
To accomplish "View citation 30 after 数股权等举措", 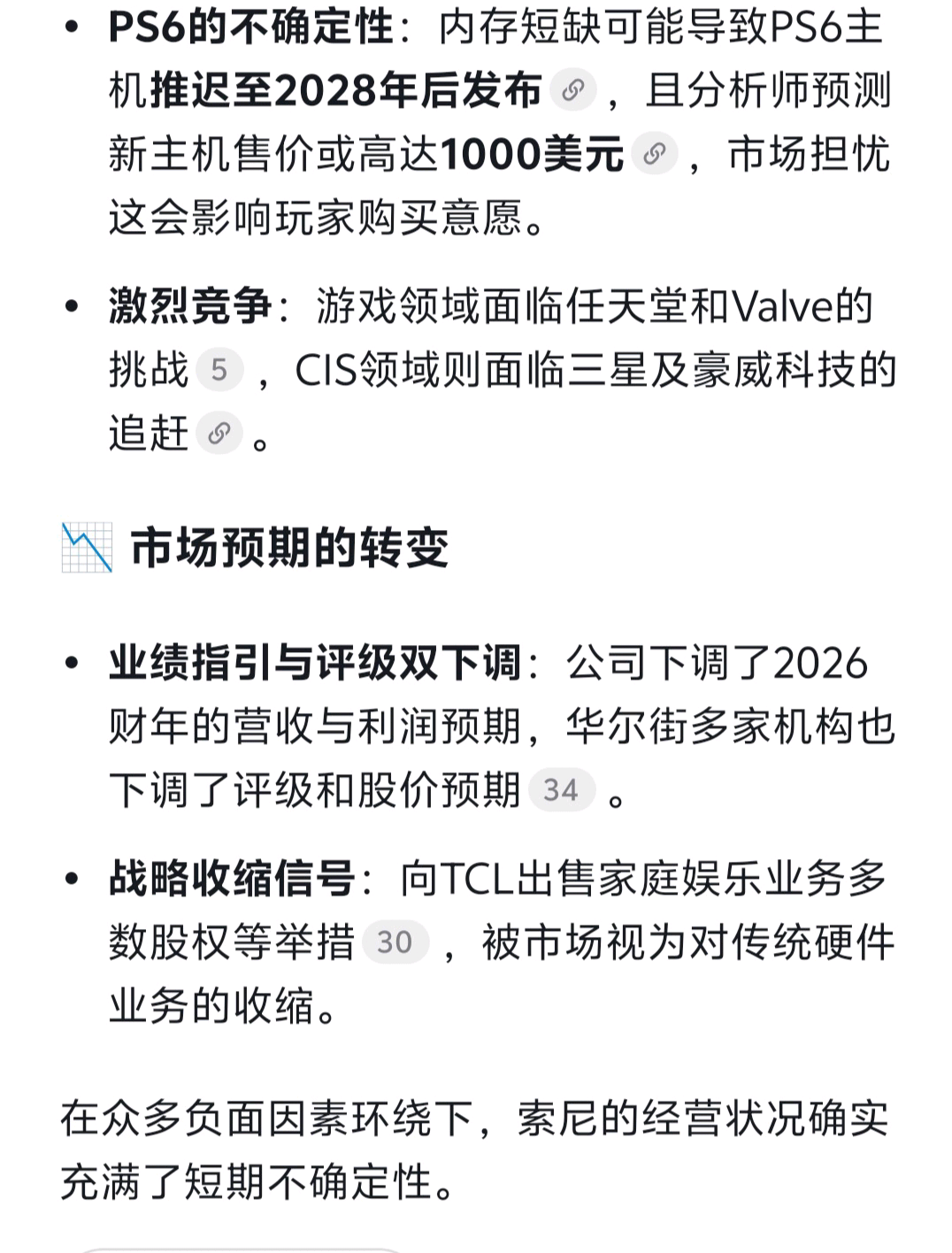I will coord(395,942).
